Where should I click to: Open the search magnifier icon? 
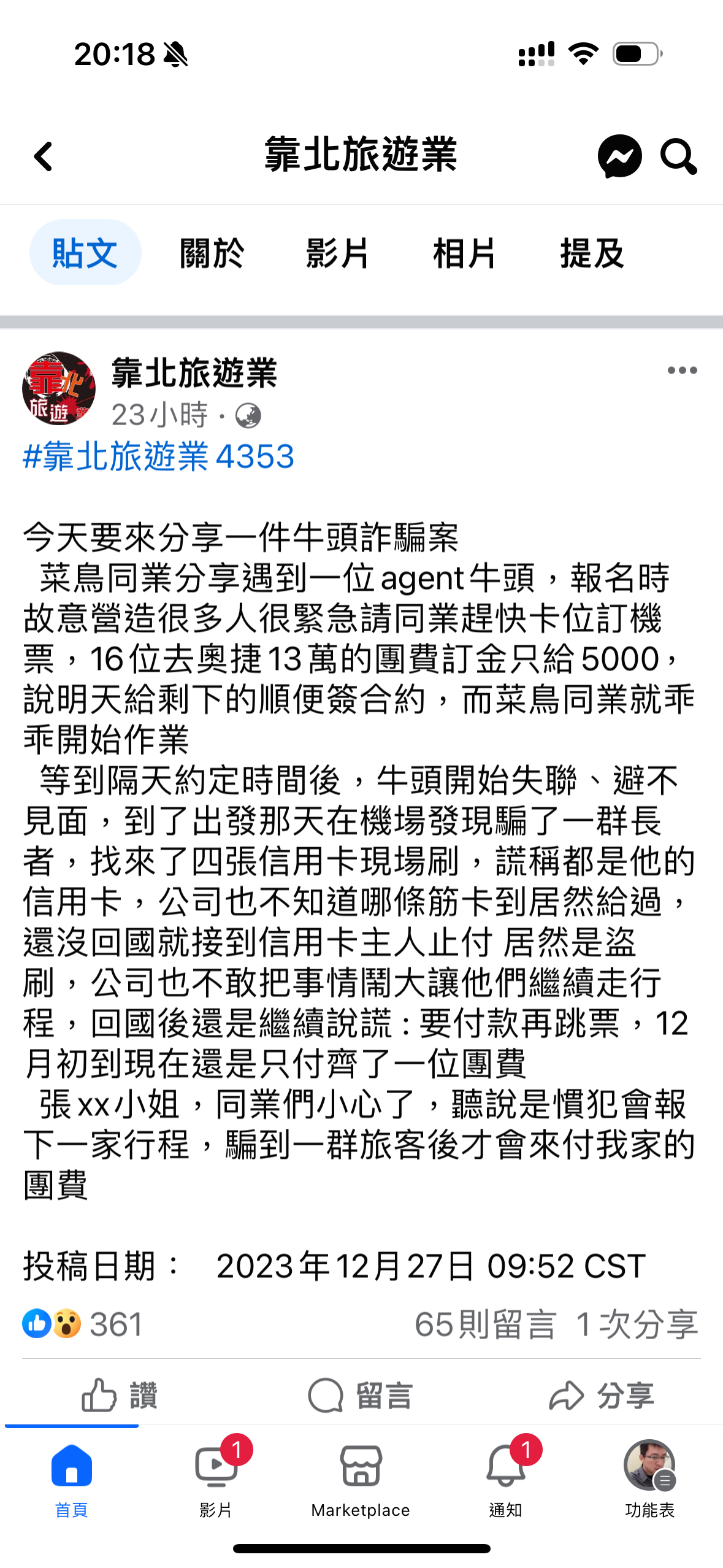pyautogui.click(x=678, y=156)
